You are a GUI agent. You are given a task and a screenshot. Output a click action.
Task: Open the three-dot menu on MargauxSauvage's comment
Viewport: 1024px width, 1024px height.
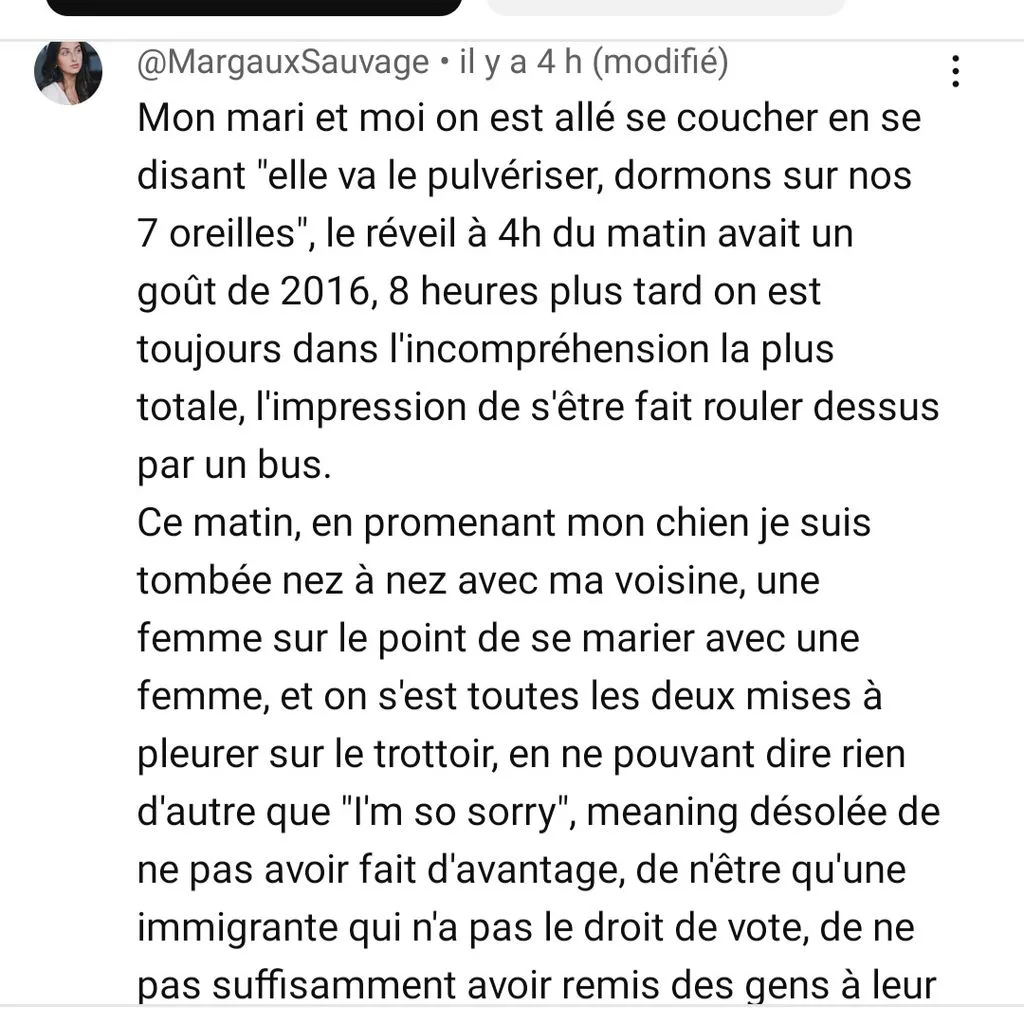point(955,71)
